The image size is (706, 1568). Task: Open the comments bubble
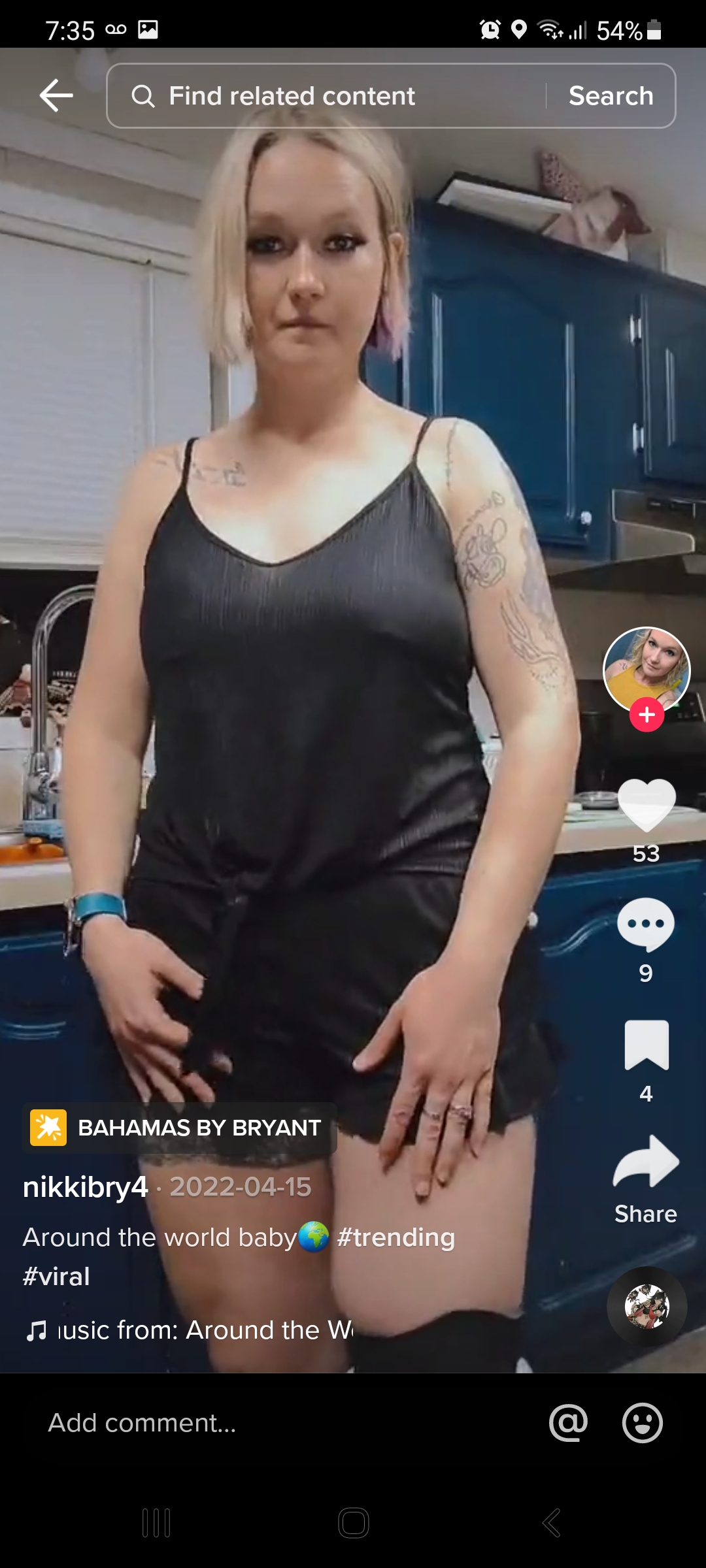click(646, 924)
